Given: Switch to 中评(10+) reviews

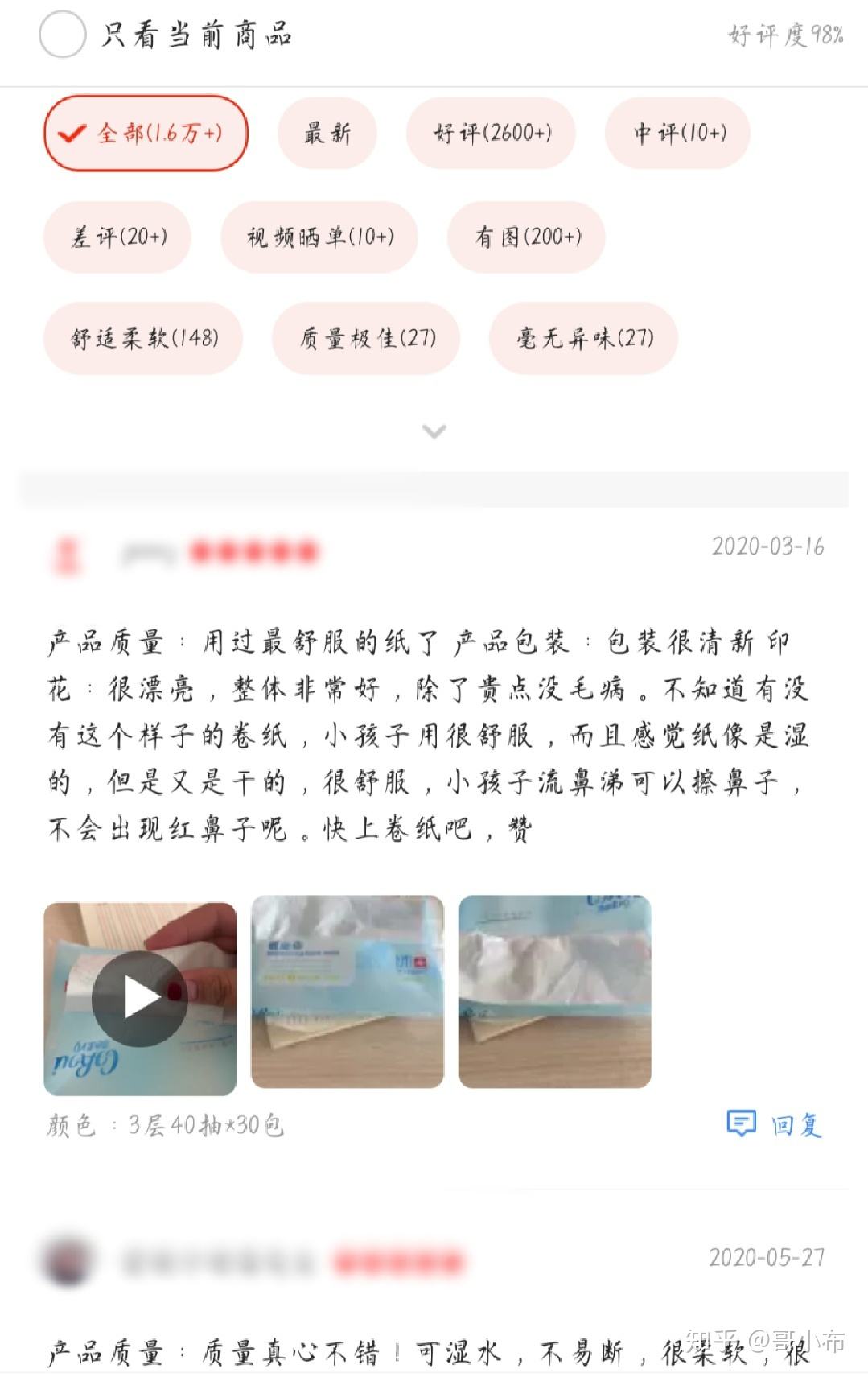Looking at the screenshot, I should (677, 132).
